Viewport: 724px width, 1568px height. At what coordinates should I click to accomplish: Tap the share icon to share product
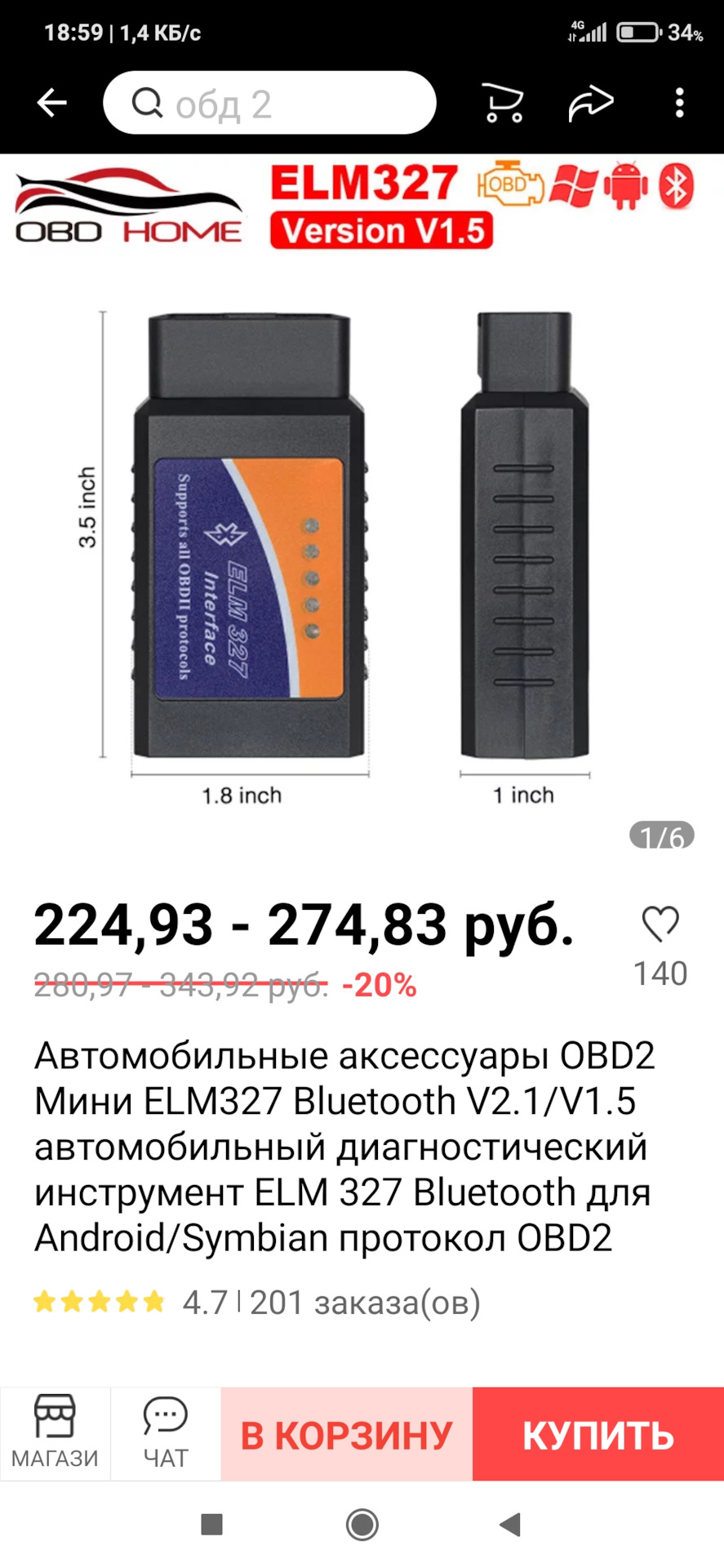(x=591, y=101)
